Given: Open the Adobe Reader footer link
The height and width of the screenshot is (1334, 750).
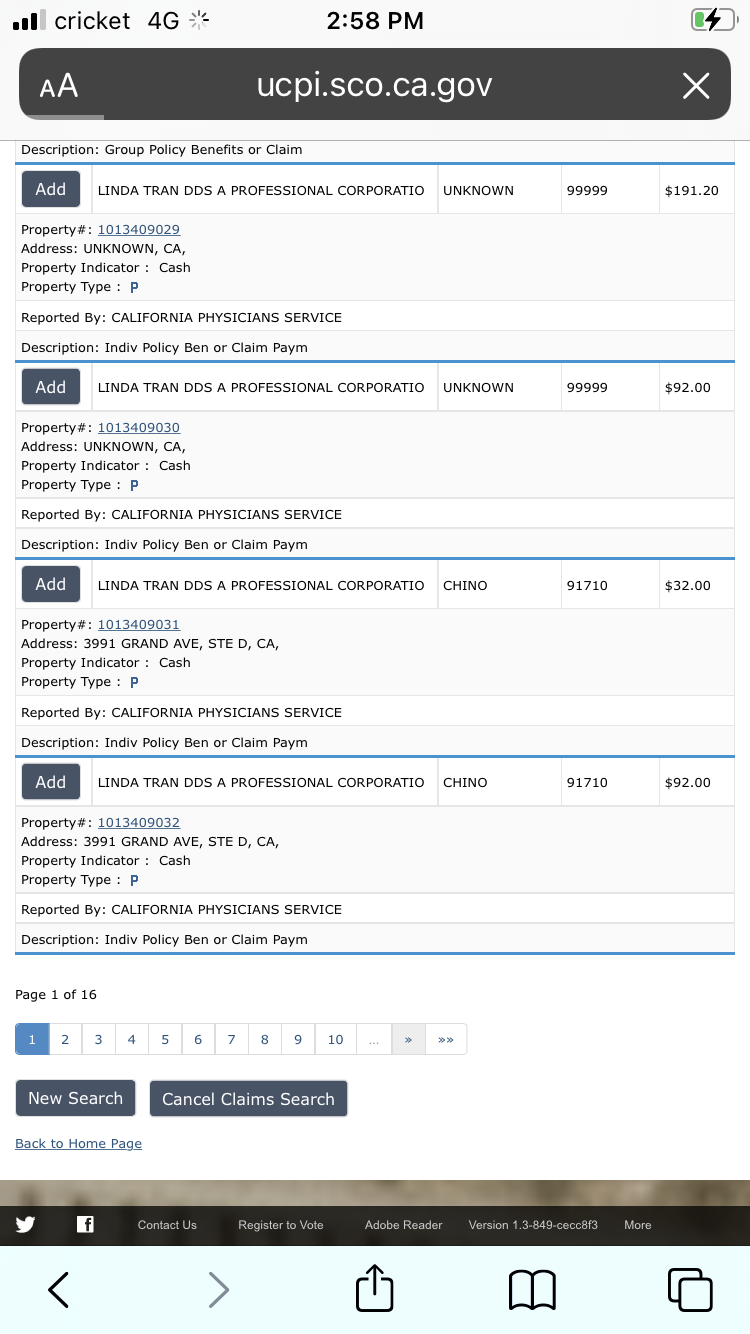Looking at the screenshot, I should click(403, 1225).
